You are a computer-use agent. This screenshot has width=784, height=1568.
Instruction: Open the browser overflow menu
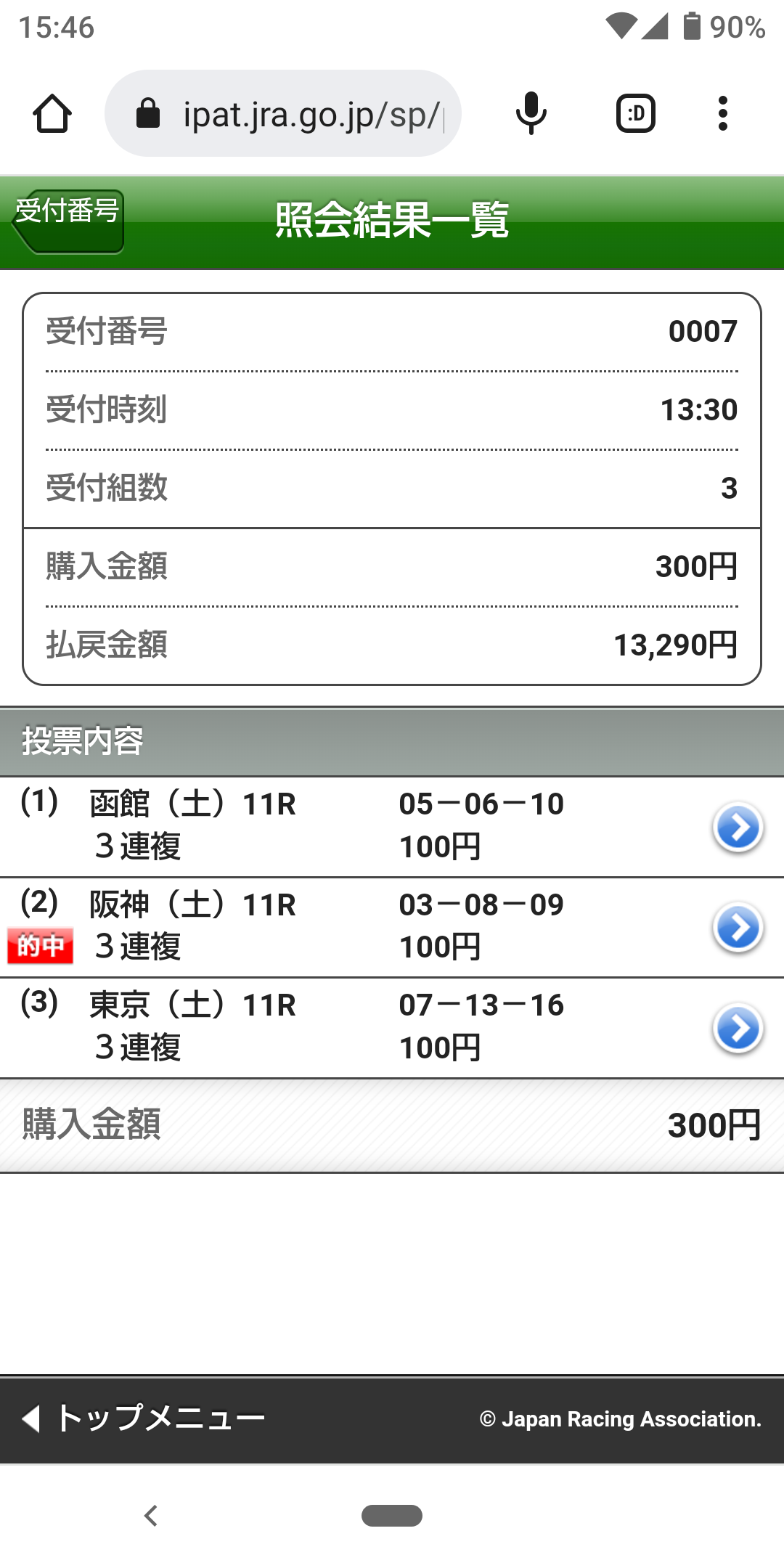pos(722,114)
